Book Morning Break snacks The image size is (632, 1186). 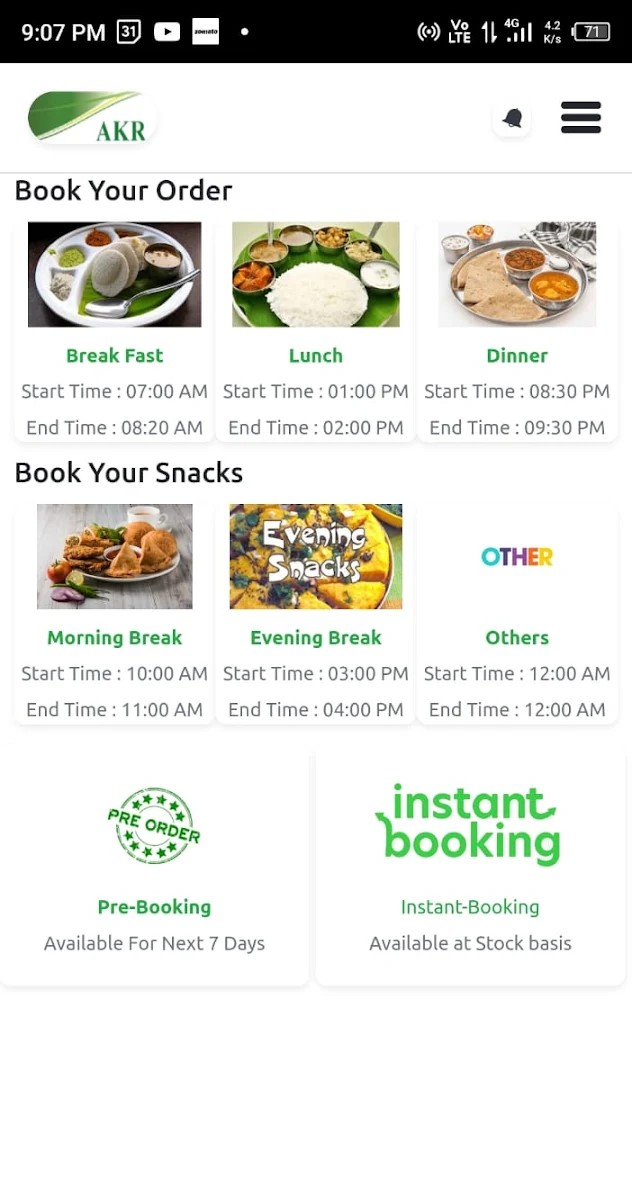tap(114, 612)
